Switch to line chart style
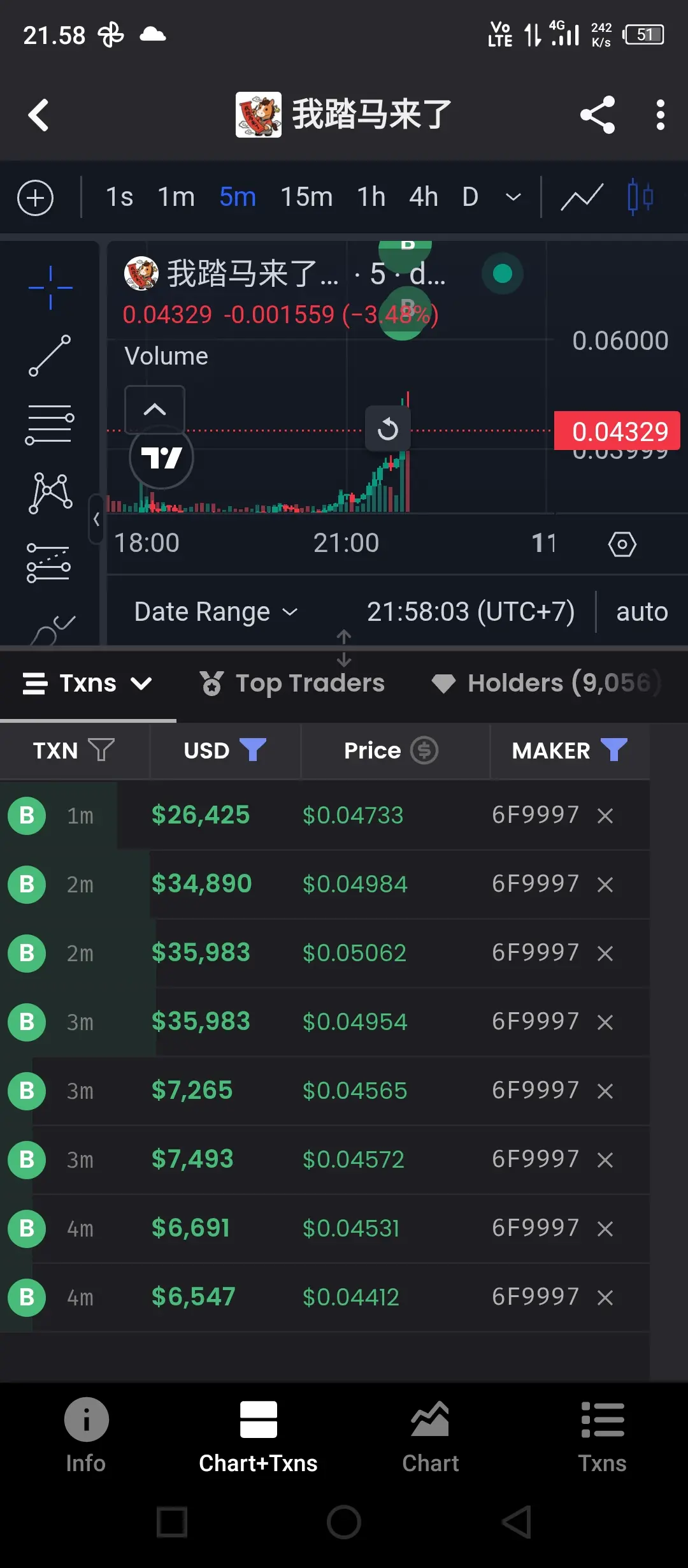This screenshot has height=1568, width=688. pyautogui.click(x=581, y=198)
